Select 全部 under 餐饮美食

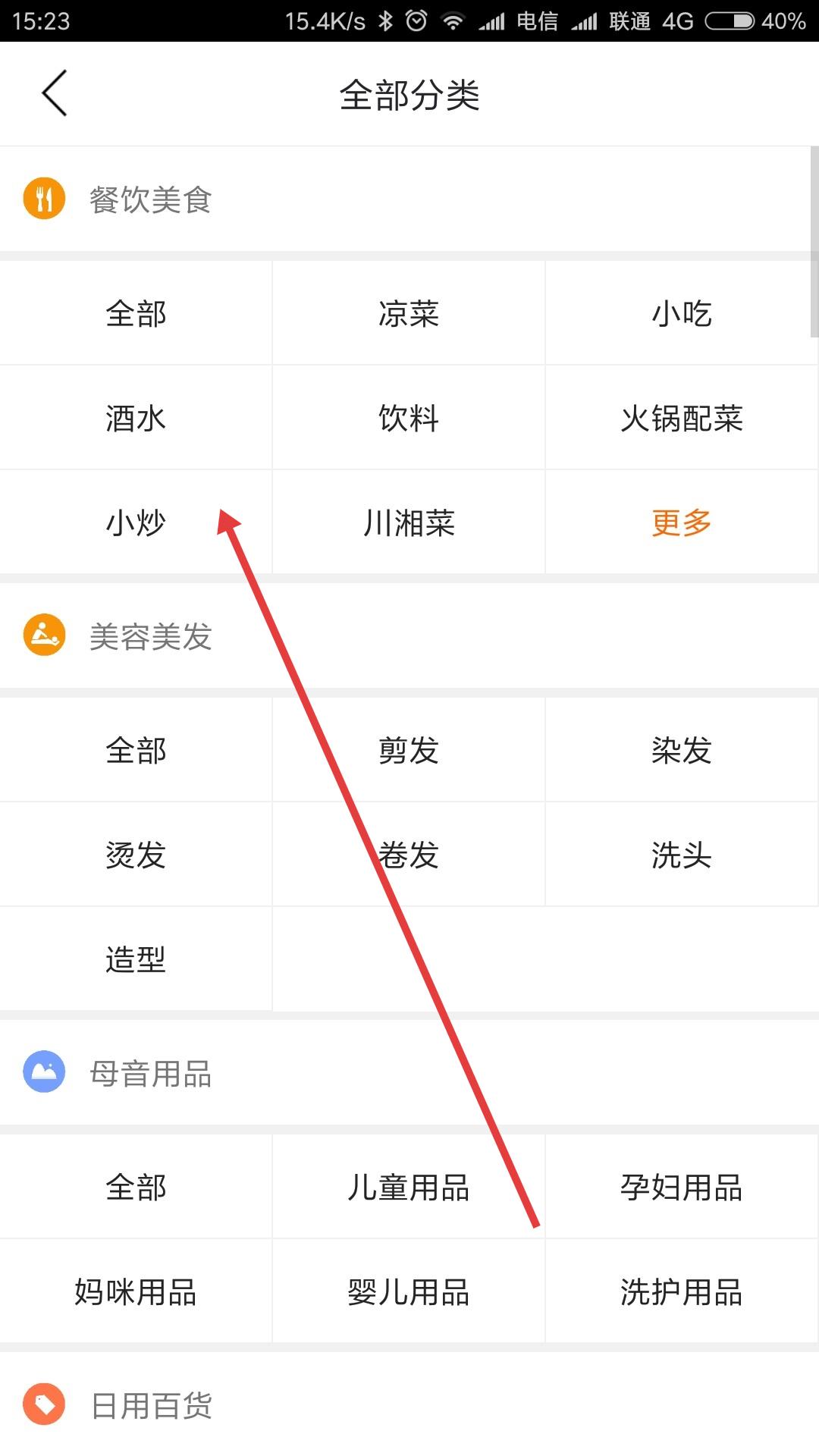click(136, 313)
